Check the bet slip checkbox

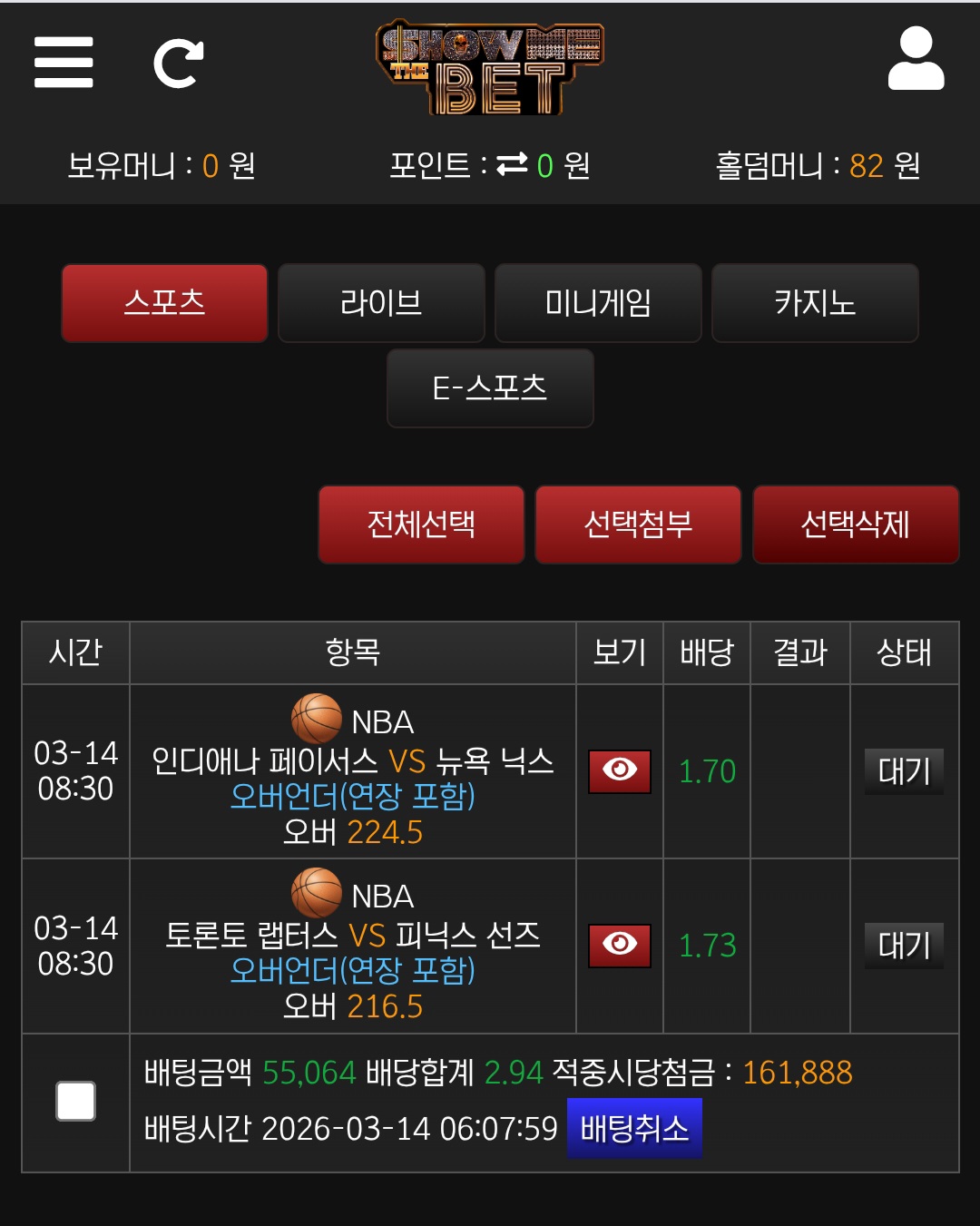[x=76, y=1102]
